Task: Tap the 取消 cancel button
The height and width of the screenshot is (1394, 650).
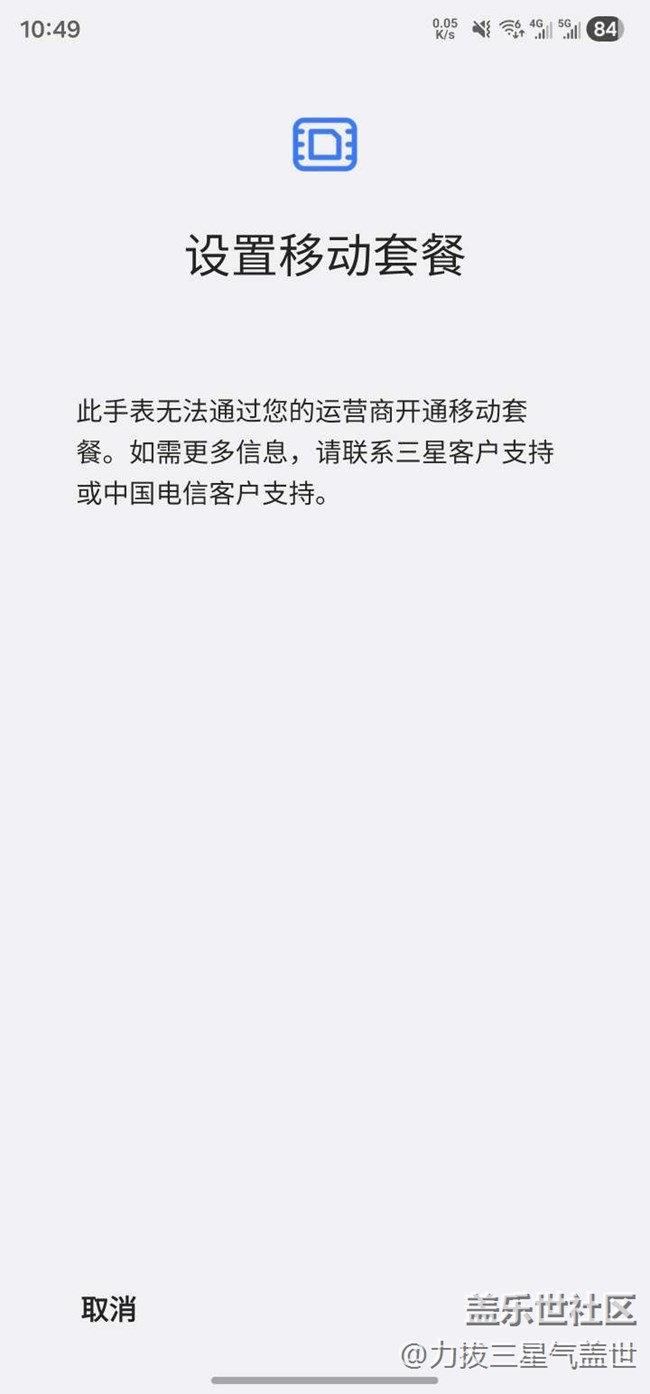Action: pos(108,1309)
